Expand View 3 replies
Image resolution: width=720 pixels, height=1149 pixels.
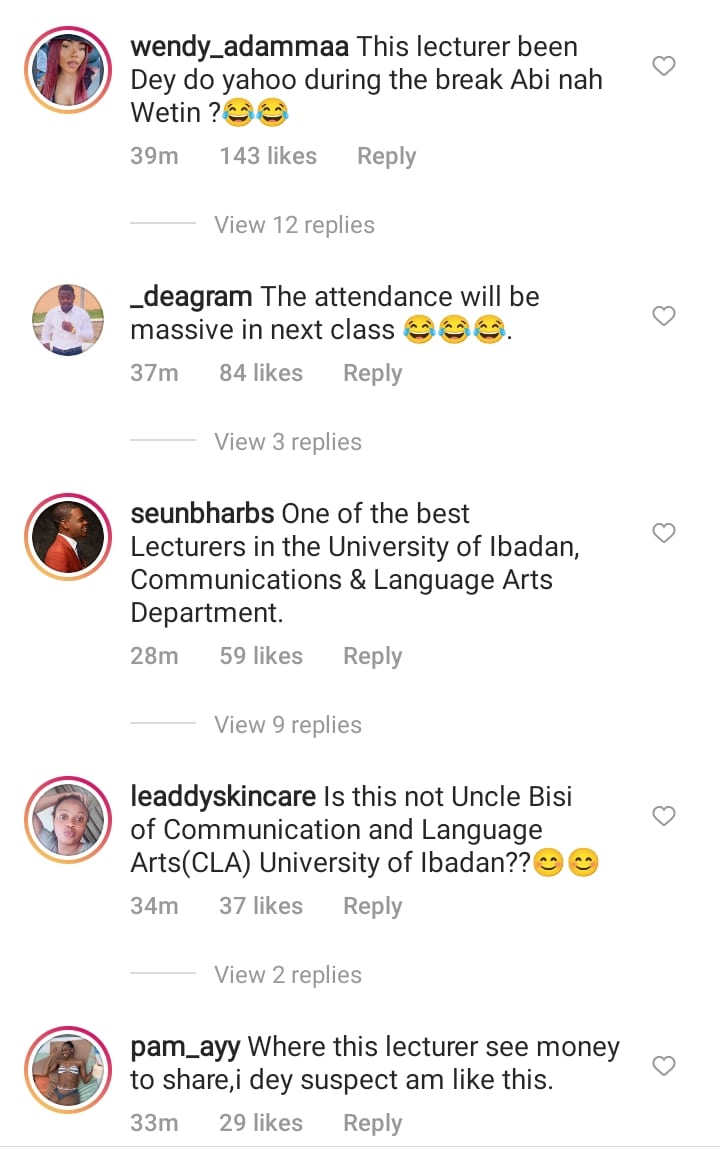pyautogui.click(x=288, y=442)
